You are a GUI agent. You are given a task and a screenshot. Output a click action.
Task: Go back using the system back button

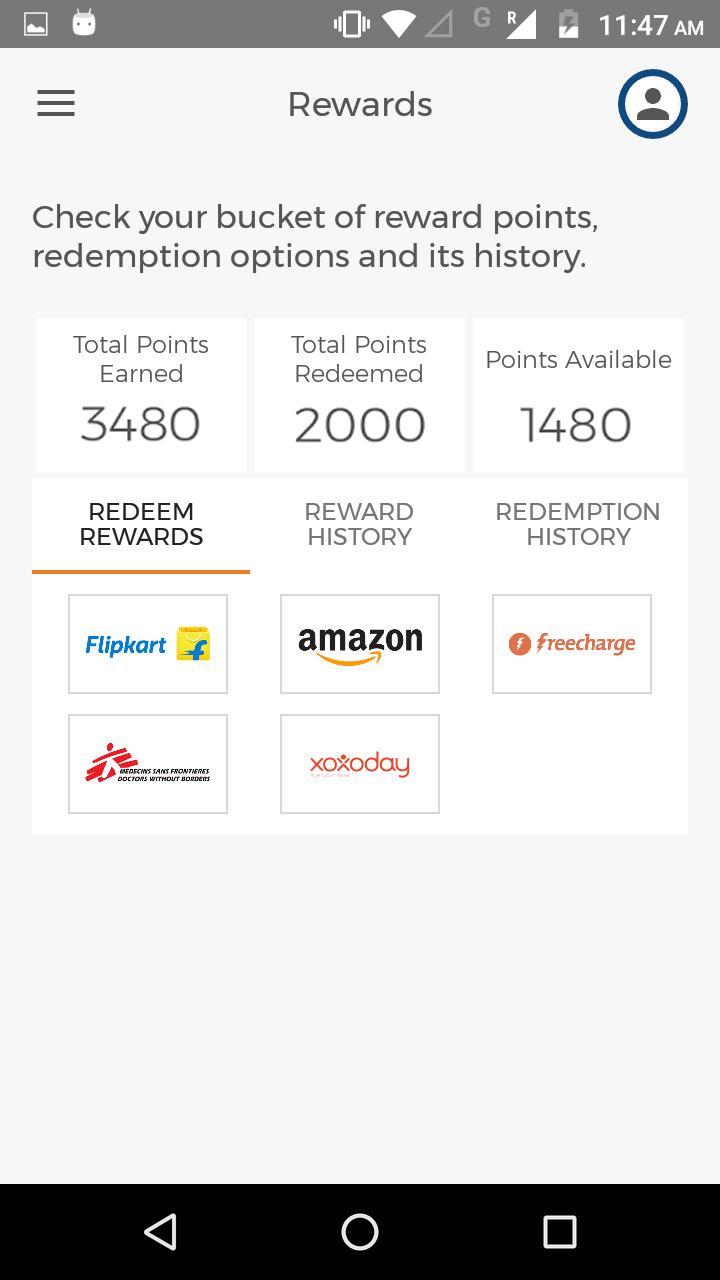(160, 1232)
